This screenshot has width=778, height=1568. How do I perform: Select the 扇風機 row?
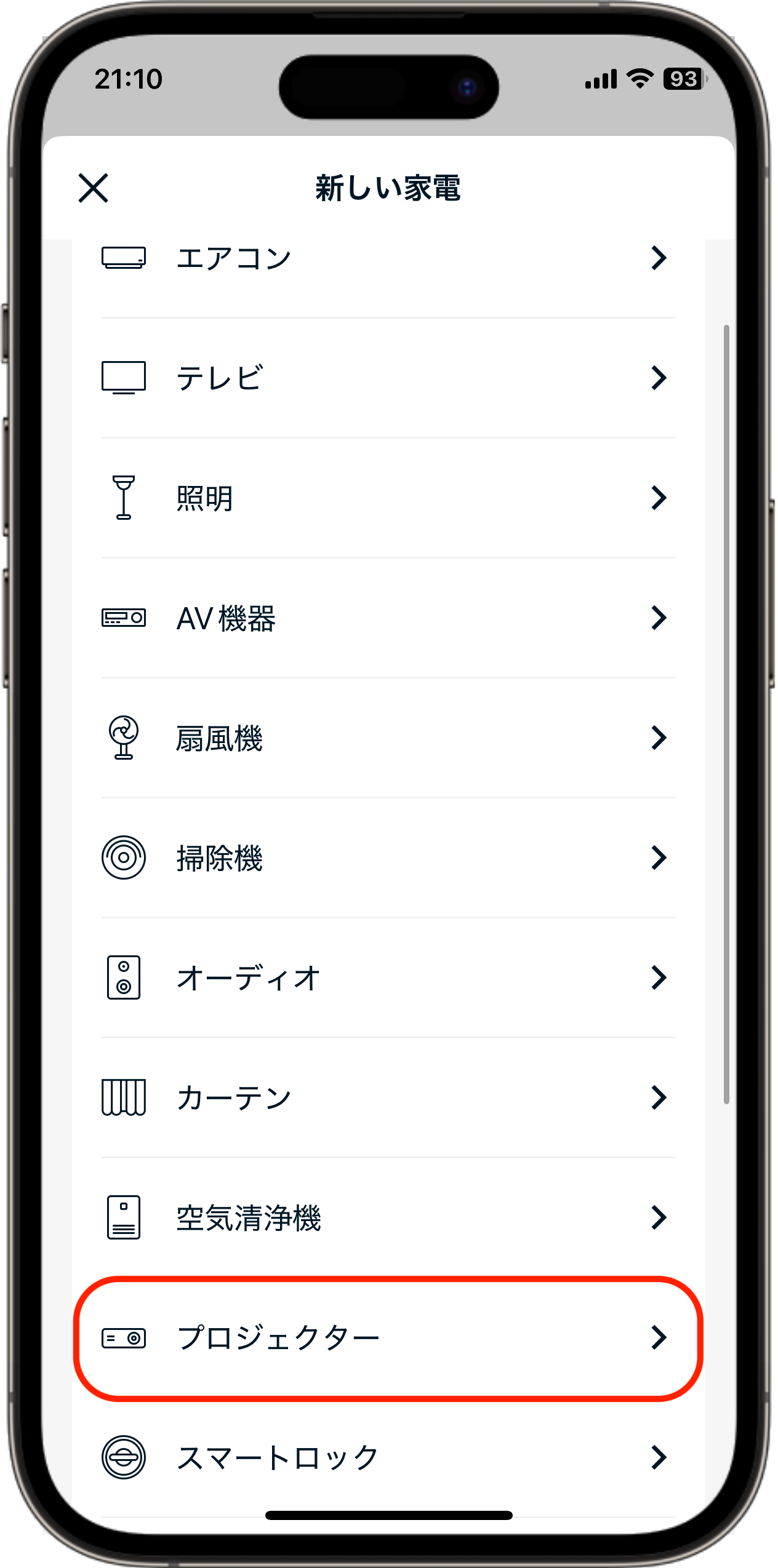(388, 738)
